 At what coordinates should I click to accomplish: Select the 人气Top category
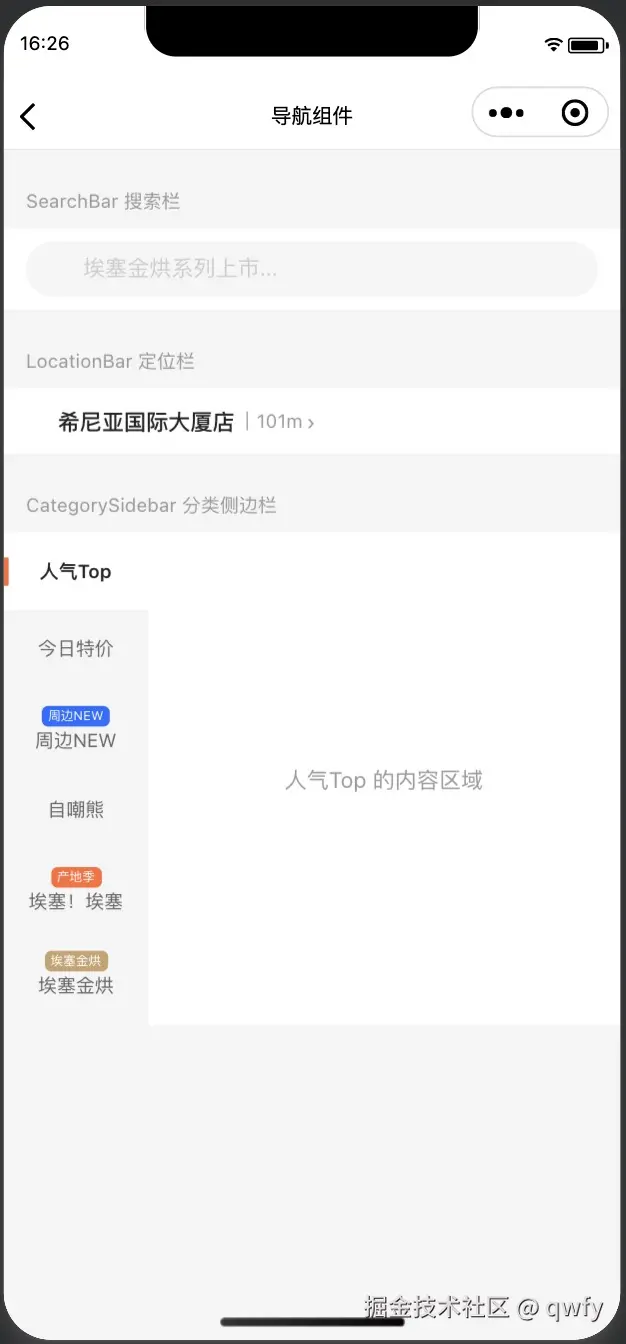pos(76,571)
